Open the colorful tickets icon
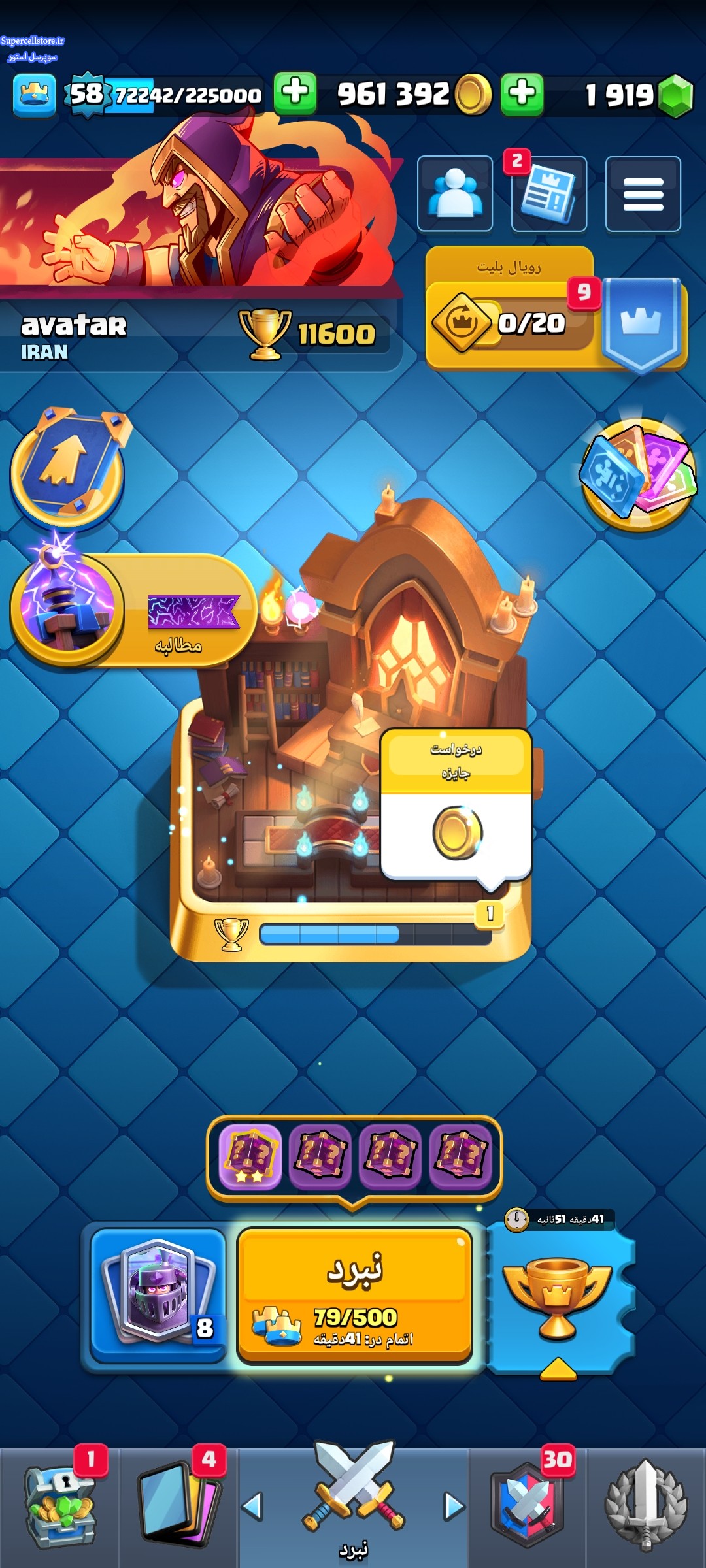Viewport: 706px width, 1568px height. pos(638,474)
